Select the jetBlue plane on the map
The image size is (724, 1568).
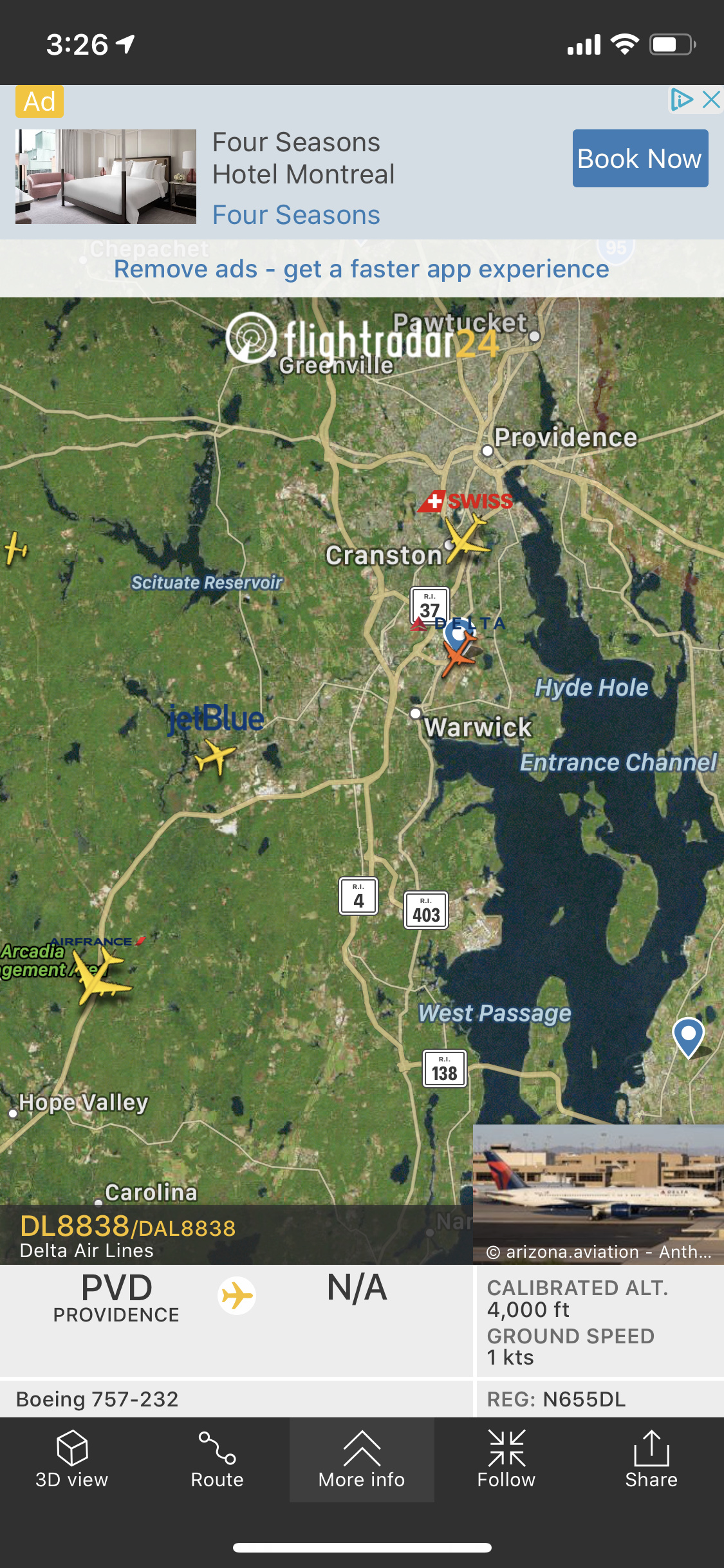pos(215,755)
